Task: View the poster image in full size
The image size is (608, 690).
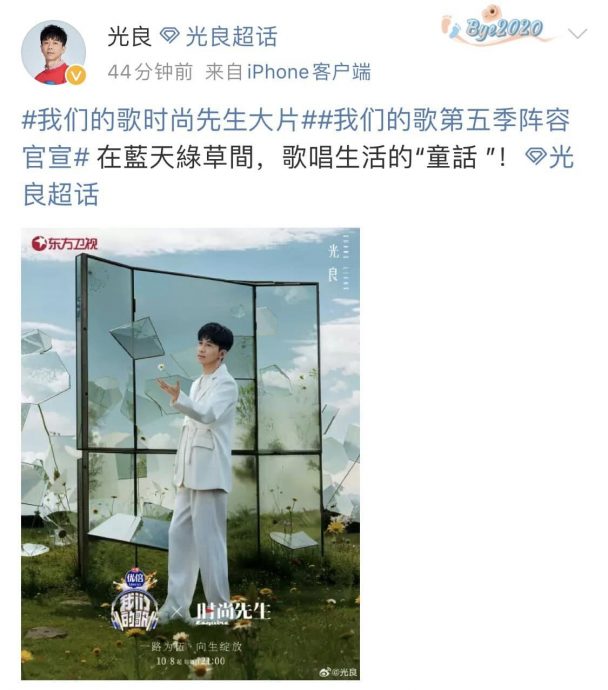Action: 190,455
